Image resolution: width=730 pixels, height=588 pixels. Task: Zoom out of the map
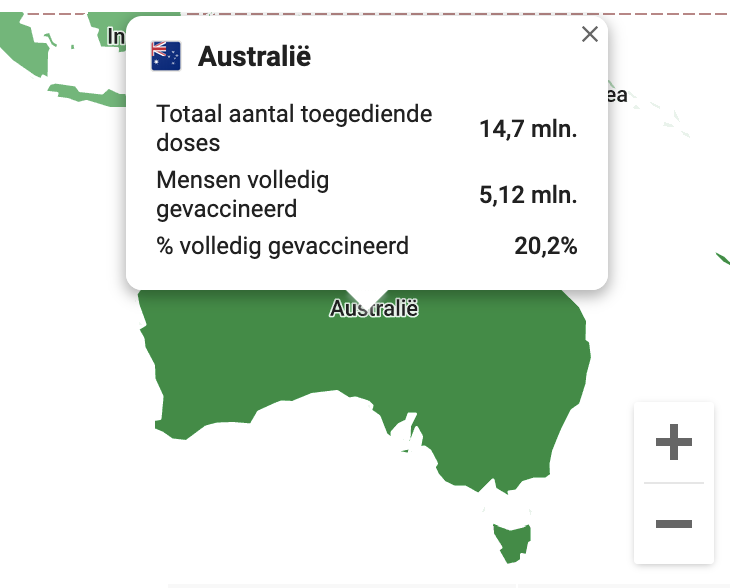click(x=674, y=524)
